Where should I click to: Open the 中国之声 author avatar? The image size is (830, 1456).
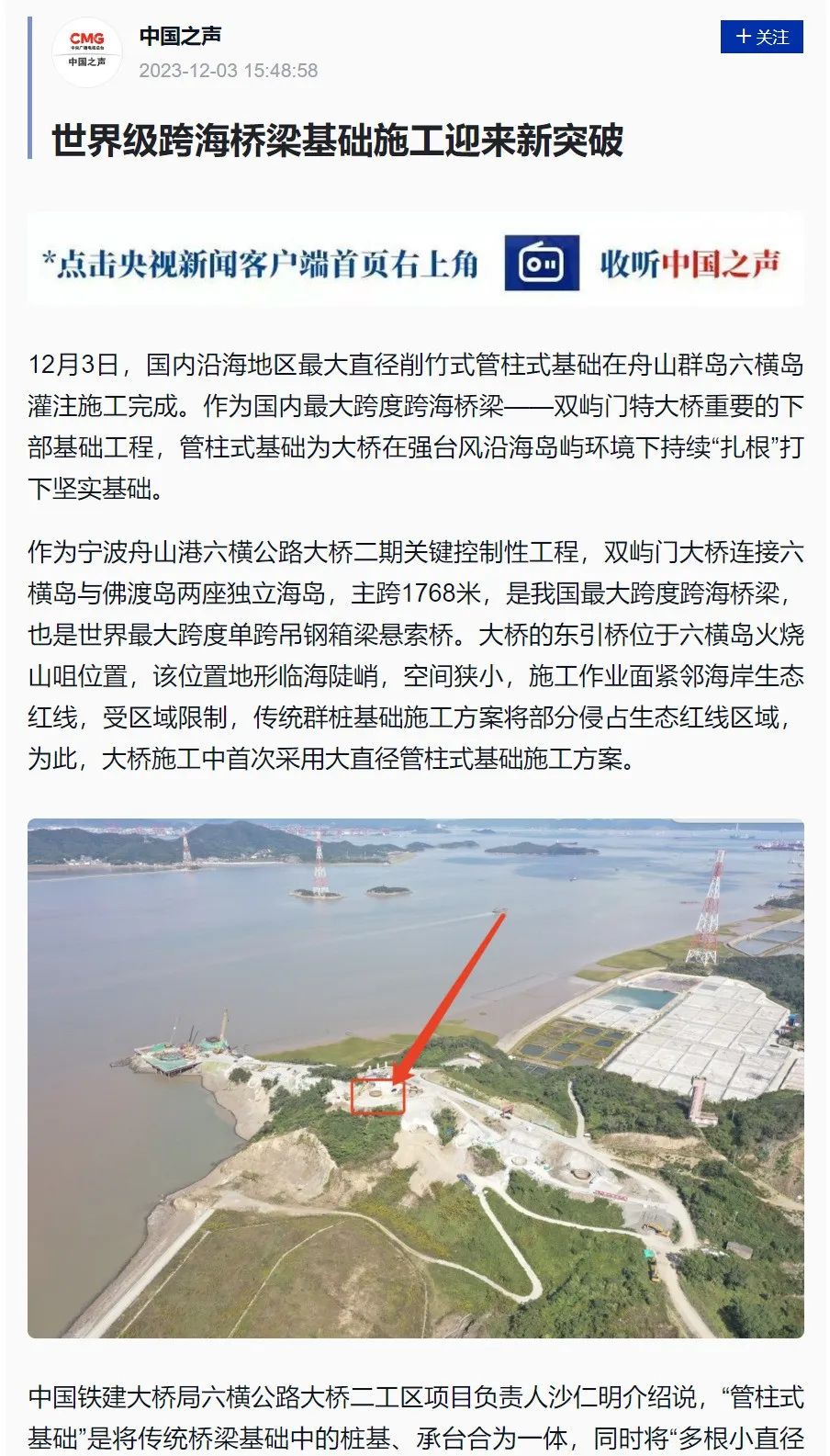coord(87,51)
